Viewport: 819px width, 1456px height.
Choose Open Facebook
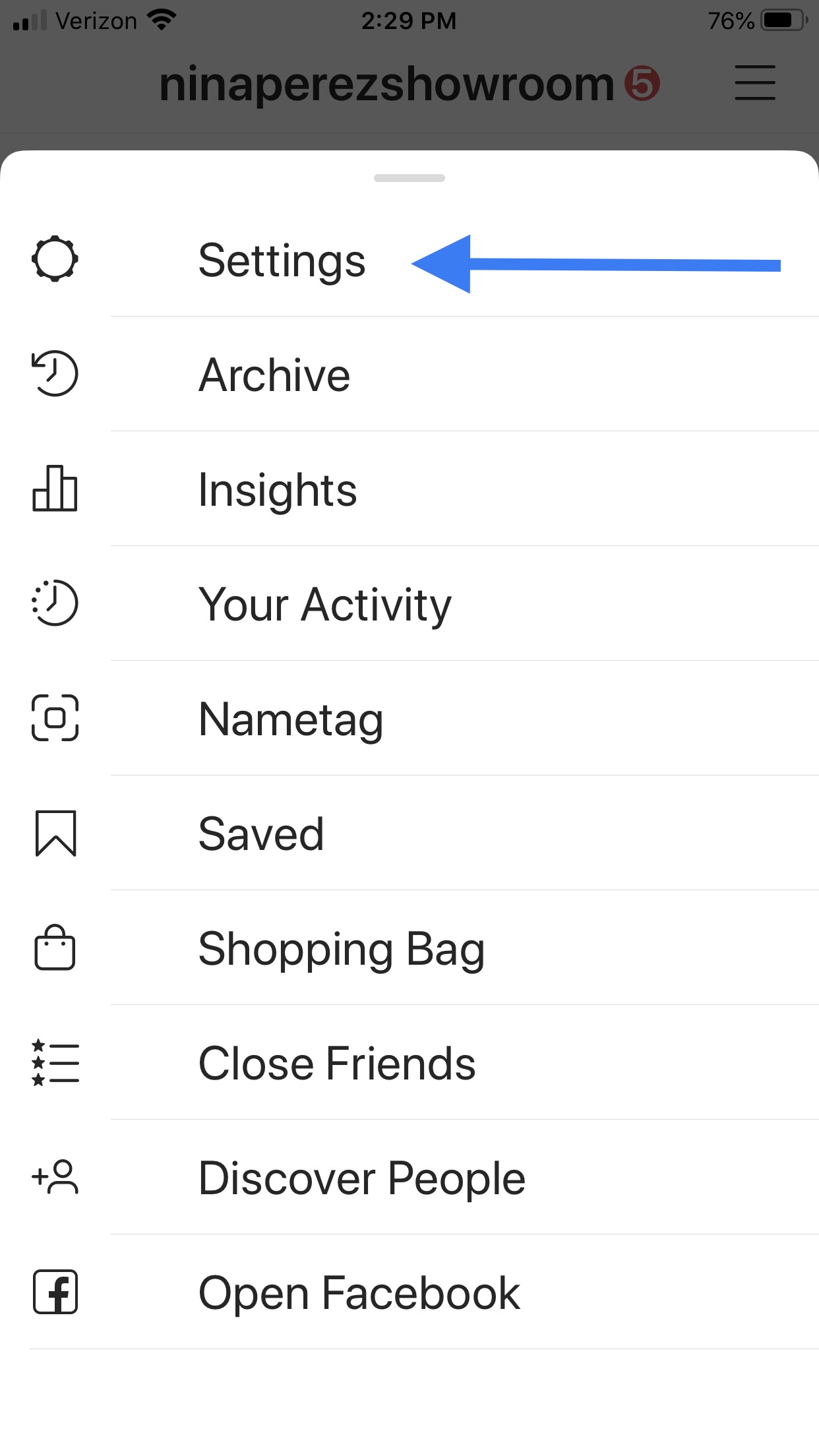coord(409,1292)
